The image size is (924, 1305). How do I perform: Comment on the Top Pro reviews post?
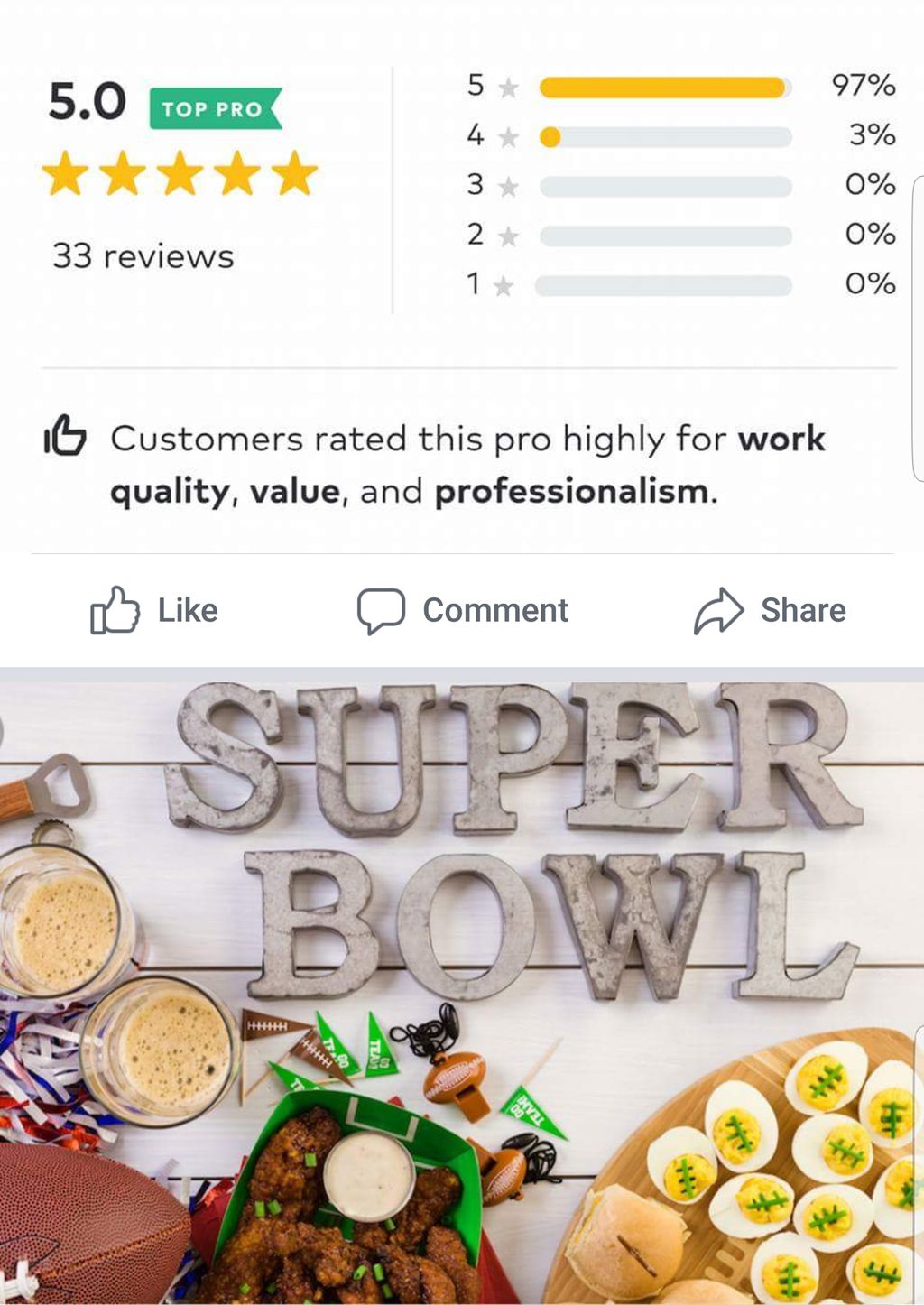[x=462, y=611]
